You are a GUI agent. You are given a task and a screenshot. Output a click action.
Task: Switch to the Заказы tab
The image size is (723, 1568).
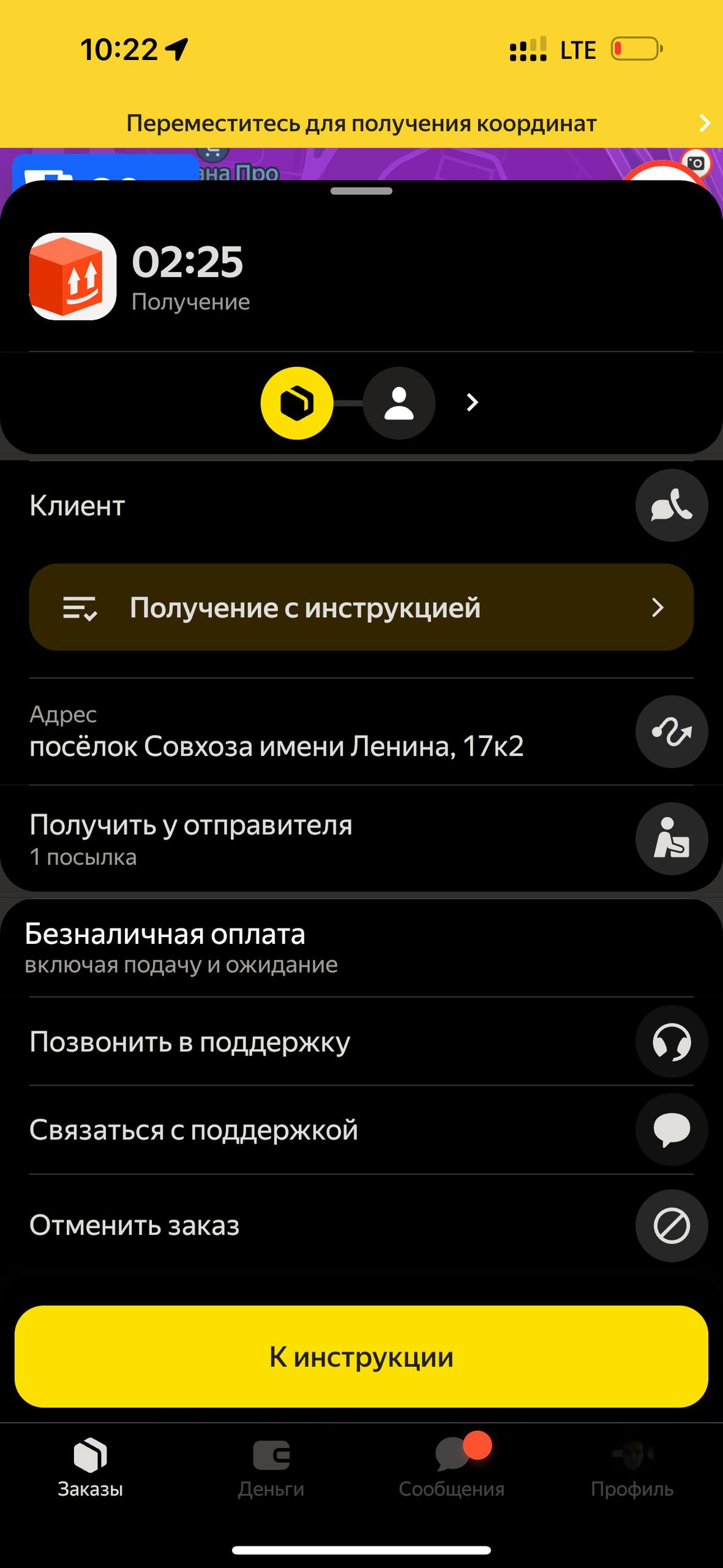(91, 1468)
